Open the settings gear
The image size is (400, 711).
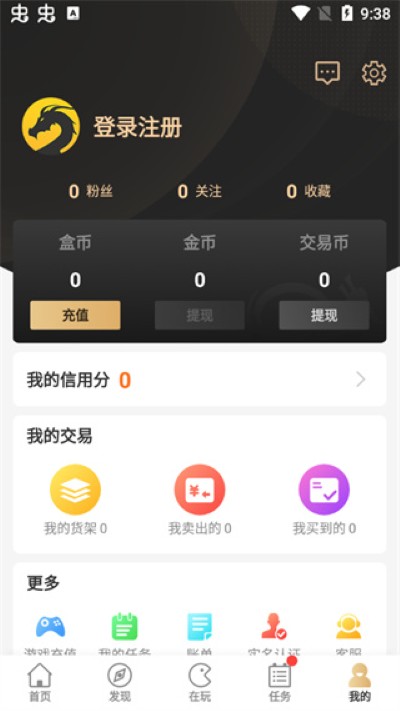click(374, 73)
